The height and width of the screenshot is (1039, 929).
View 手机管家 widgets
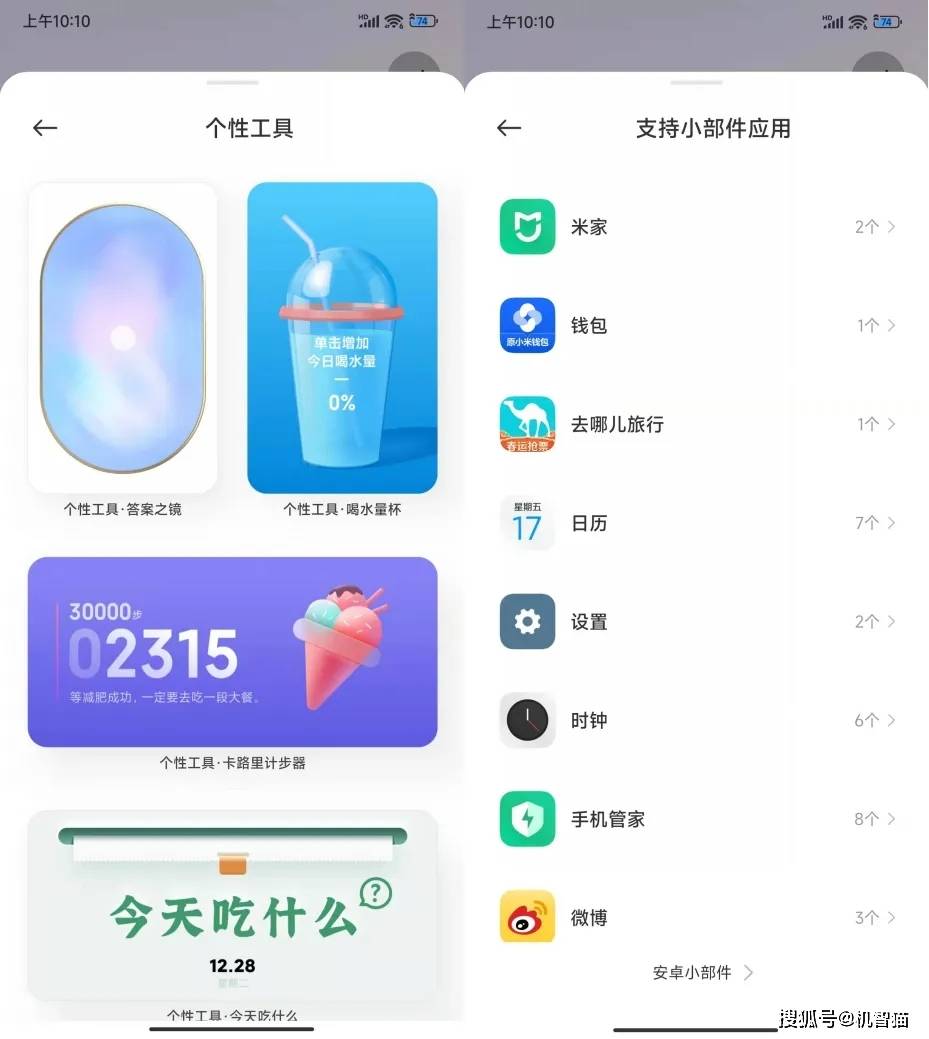point(697,819)
